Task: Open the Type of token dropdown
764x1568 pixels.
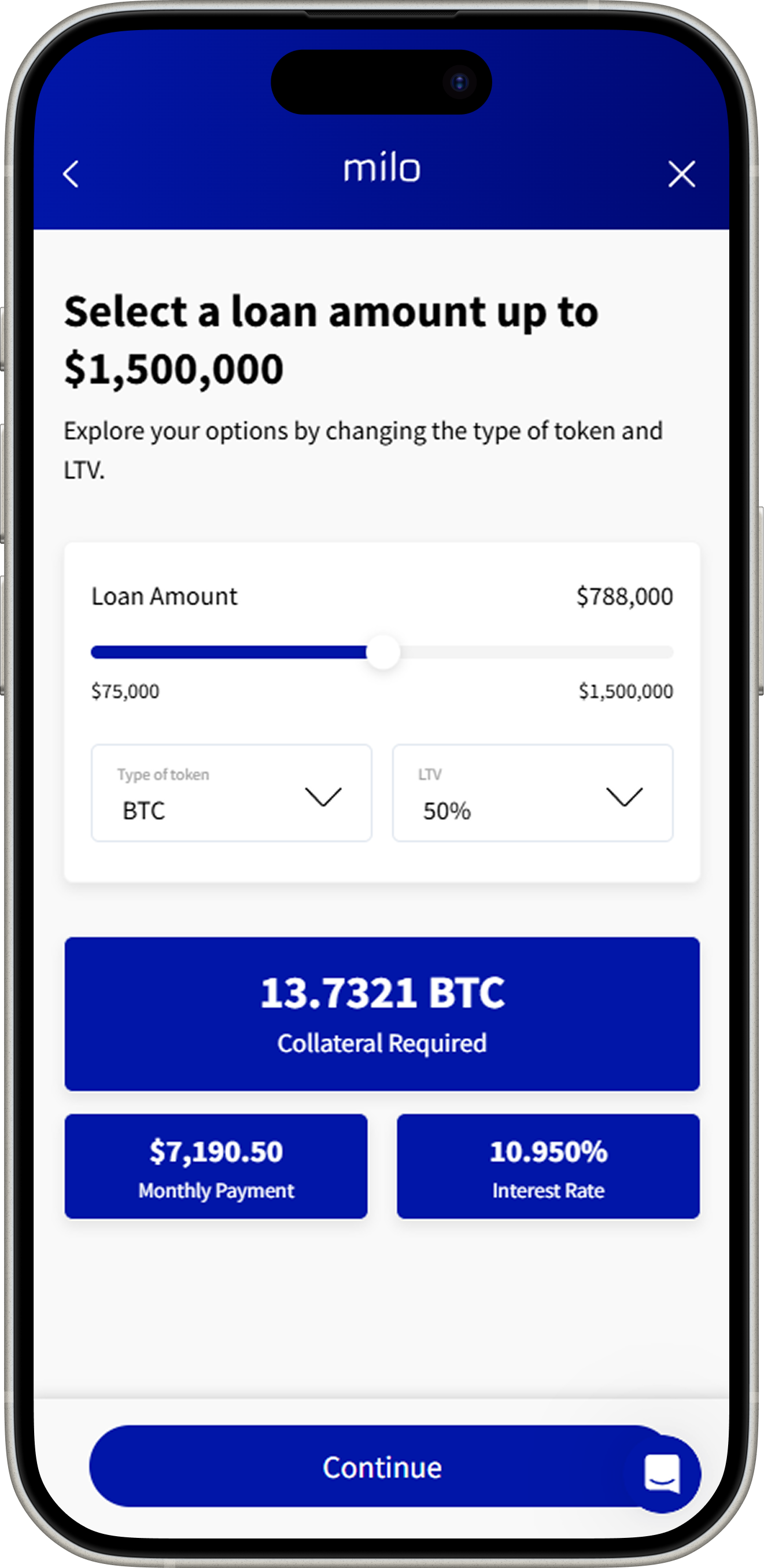Action: [231, 793]
